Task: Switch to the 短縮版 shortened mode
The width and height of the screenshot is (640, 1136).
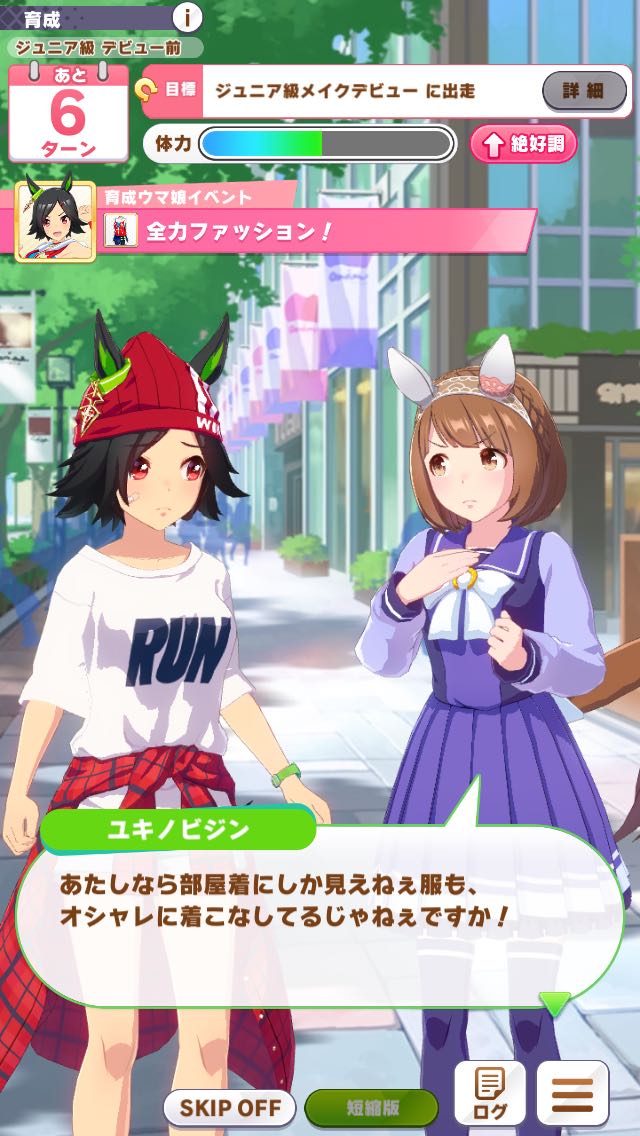Action: (x=371, y=1108)
